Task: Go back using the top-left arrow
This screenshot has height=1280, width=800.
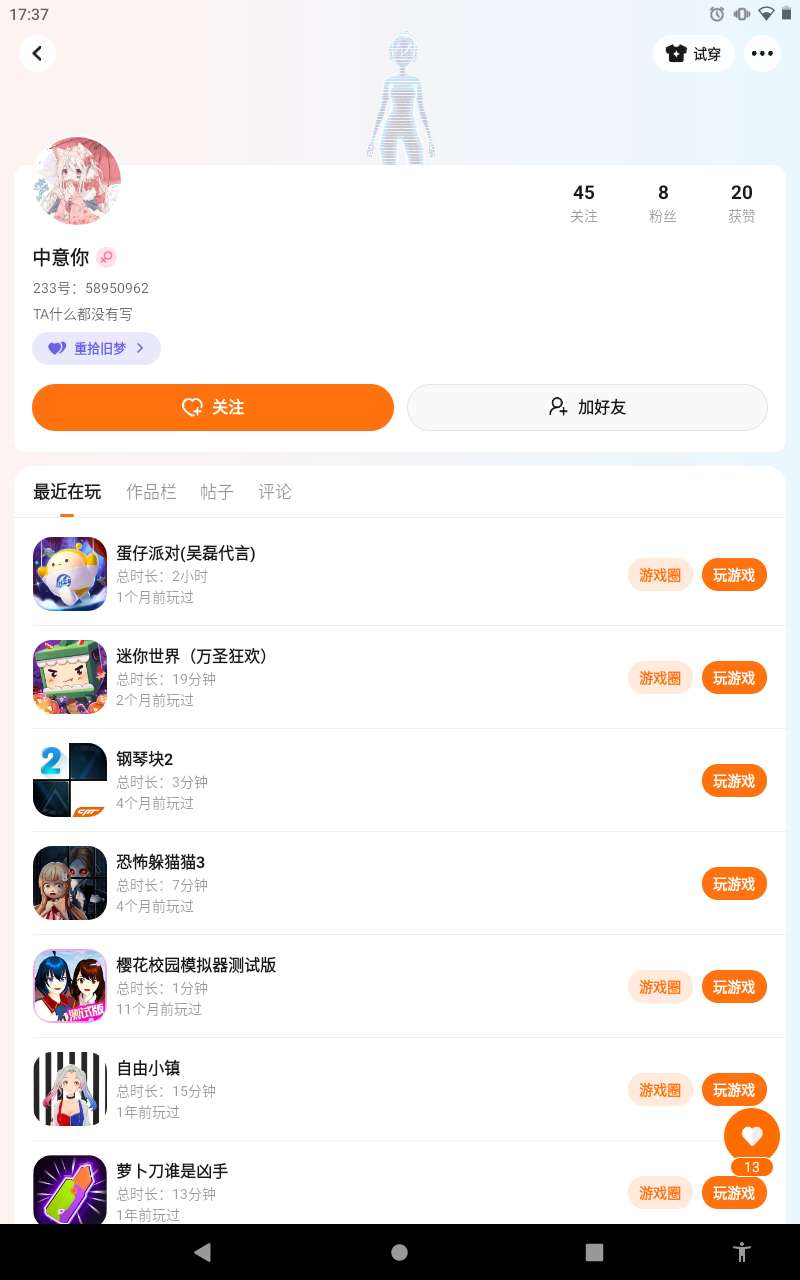Action: coord(37,53)
